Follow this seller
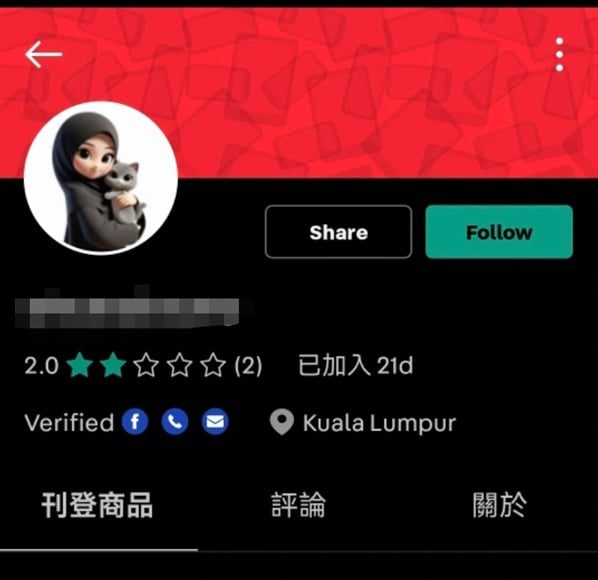Image resolution: width=598 pixels, height=580 pixels. coord(499,232)
